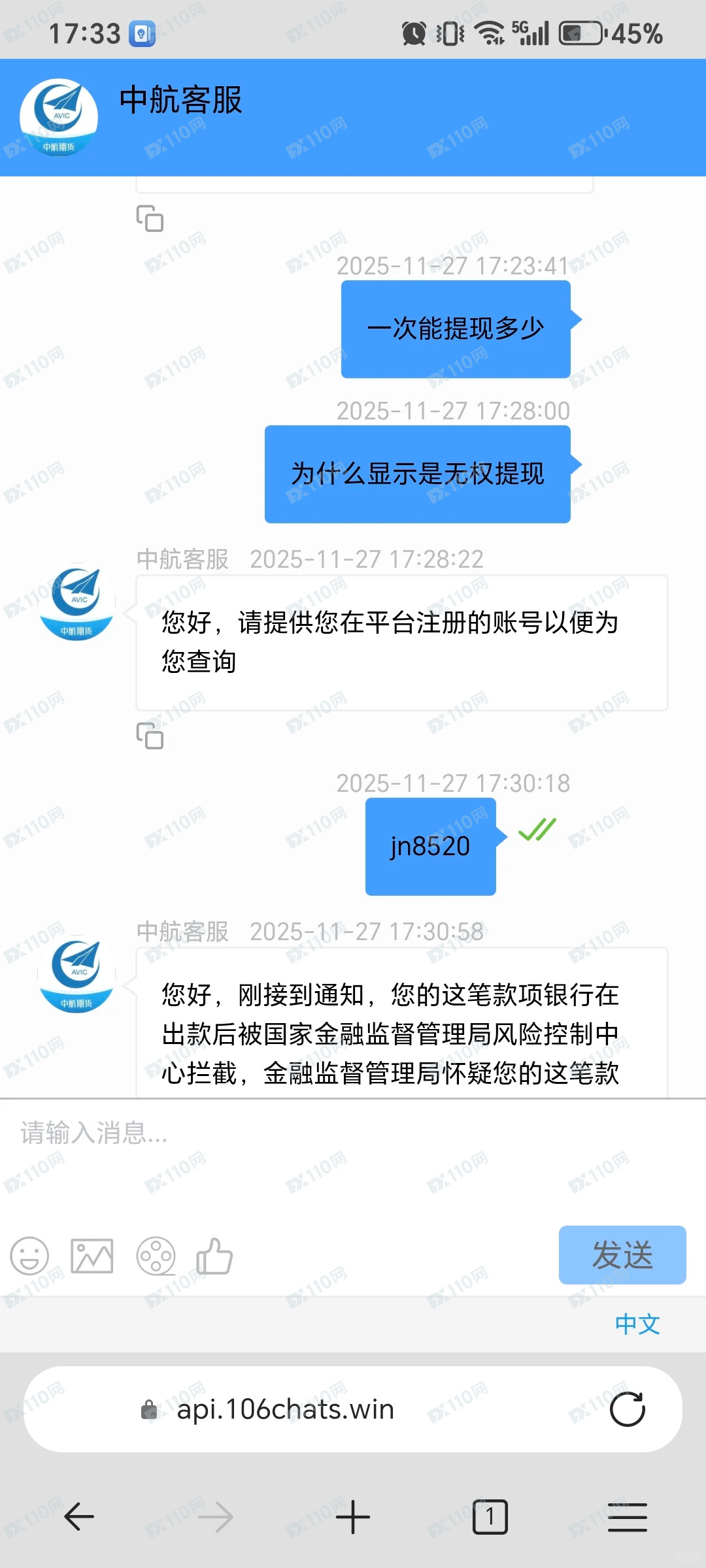
Task: Refresh the current page
Action: pyautogui.click(x=627, y=1409)
